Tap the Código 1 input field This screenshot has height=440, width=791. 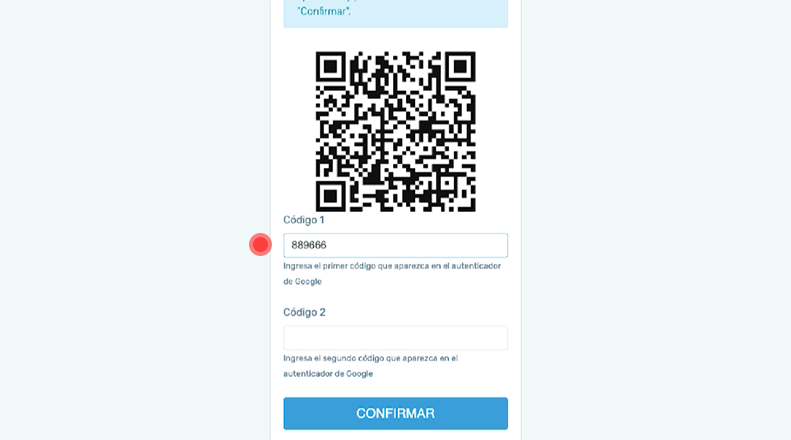(x=395, y=245)
